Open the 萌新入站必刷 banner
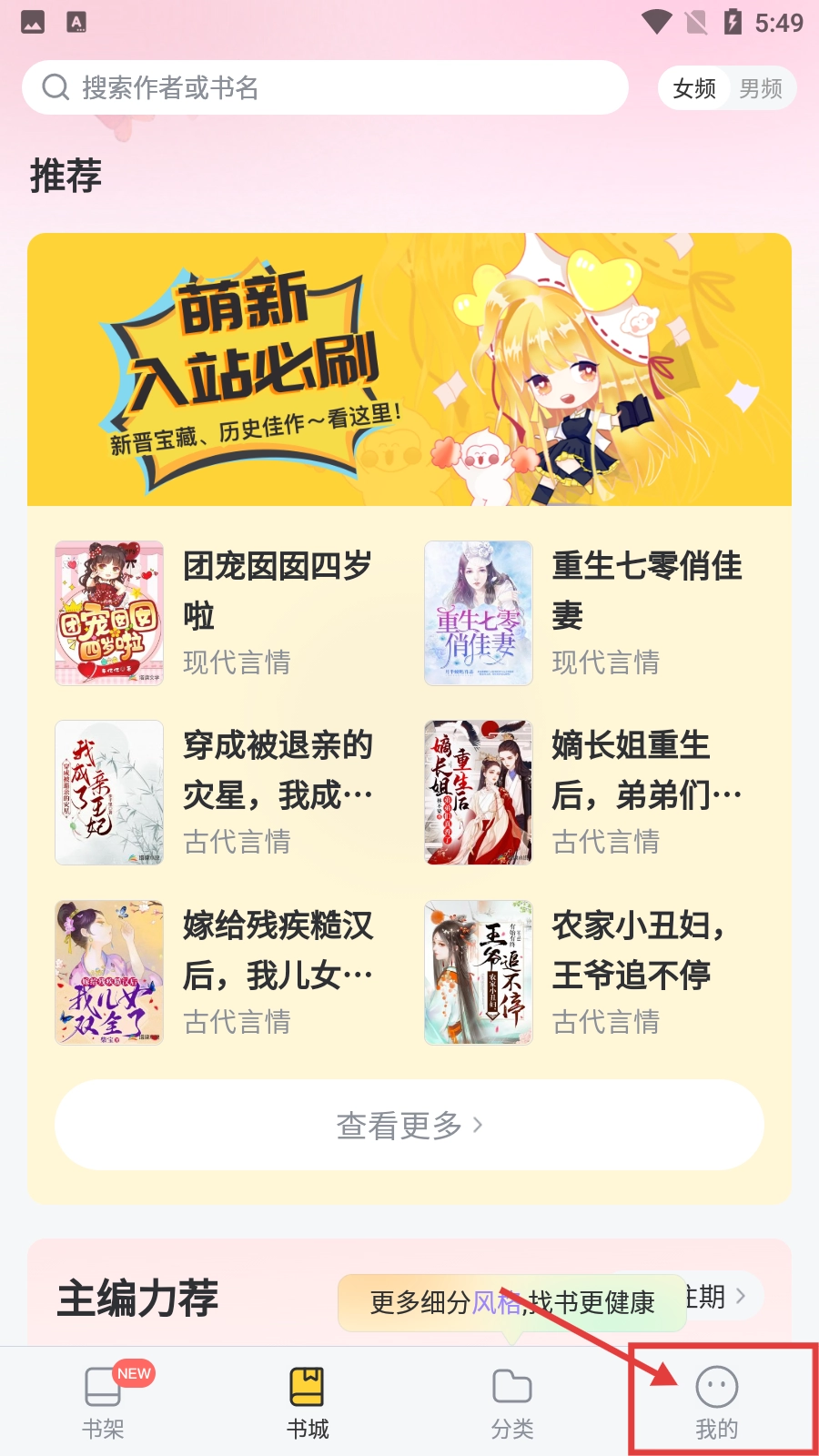819x1456 pixels. (409, 369)
